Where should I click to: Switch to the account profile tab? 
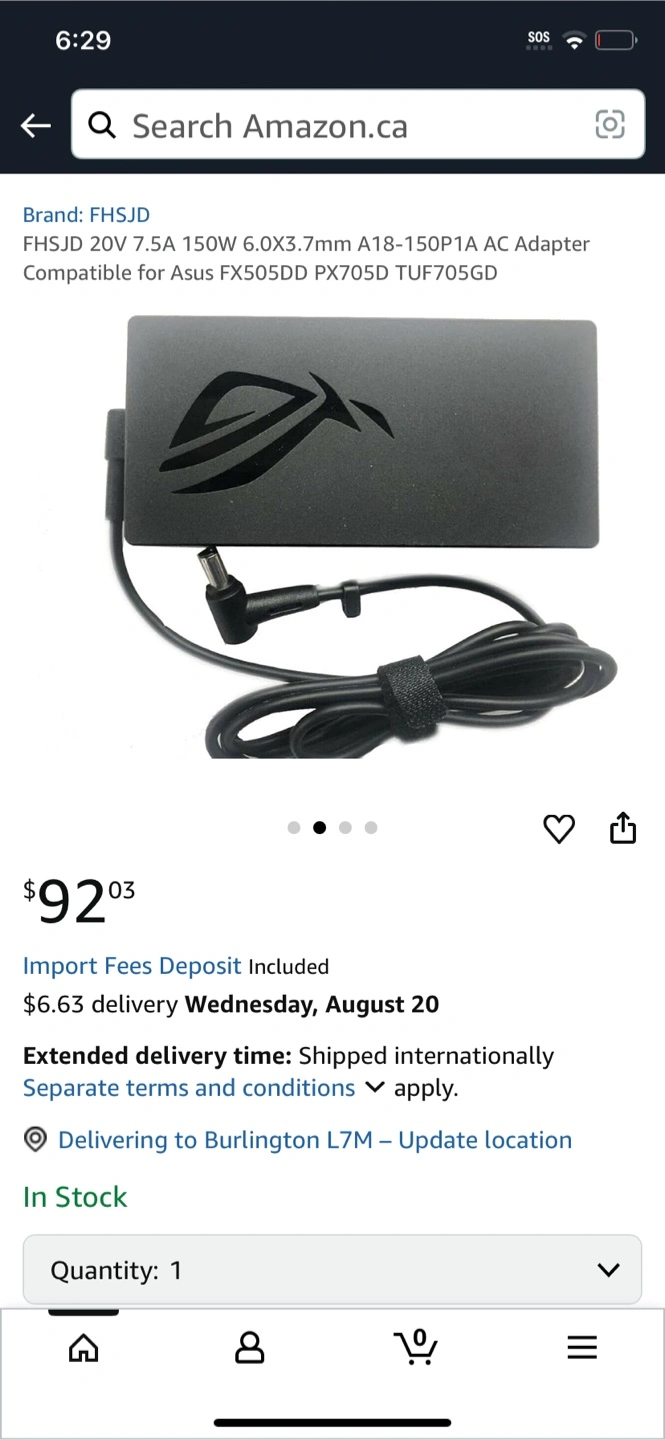tap(249, 1348)
